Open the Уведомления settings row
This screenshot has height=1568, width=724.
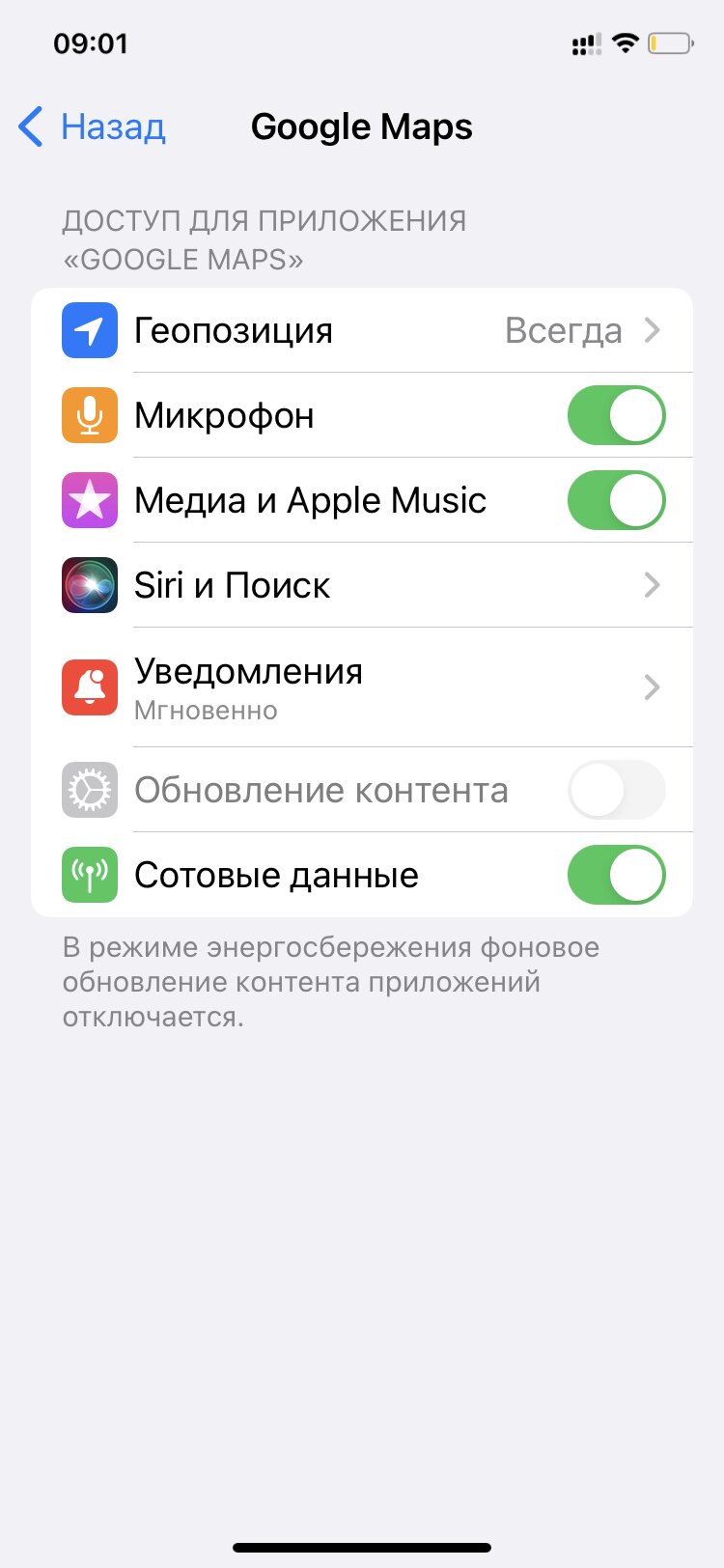pos(362,687)
